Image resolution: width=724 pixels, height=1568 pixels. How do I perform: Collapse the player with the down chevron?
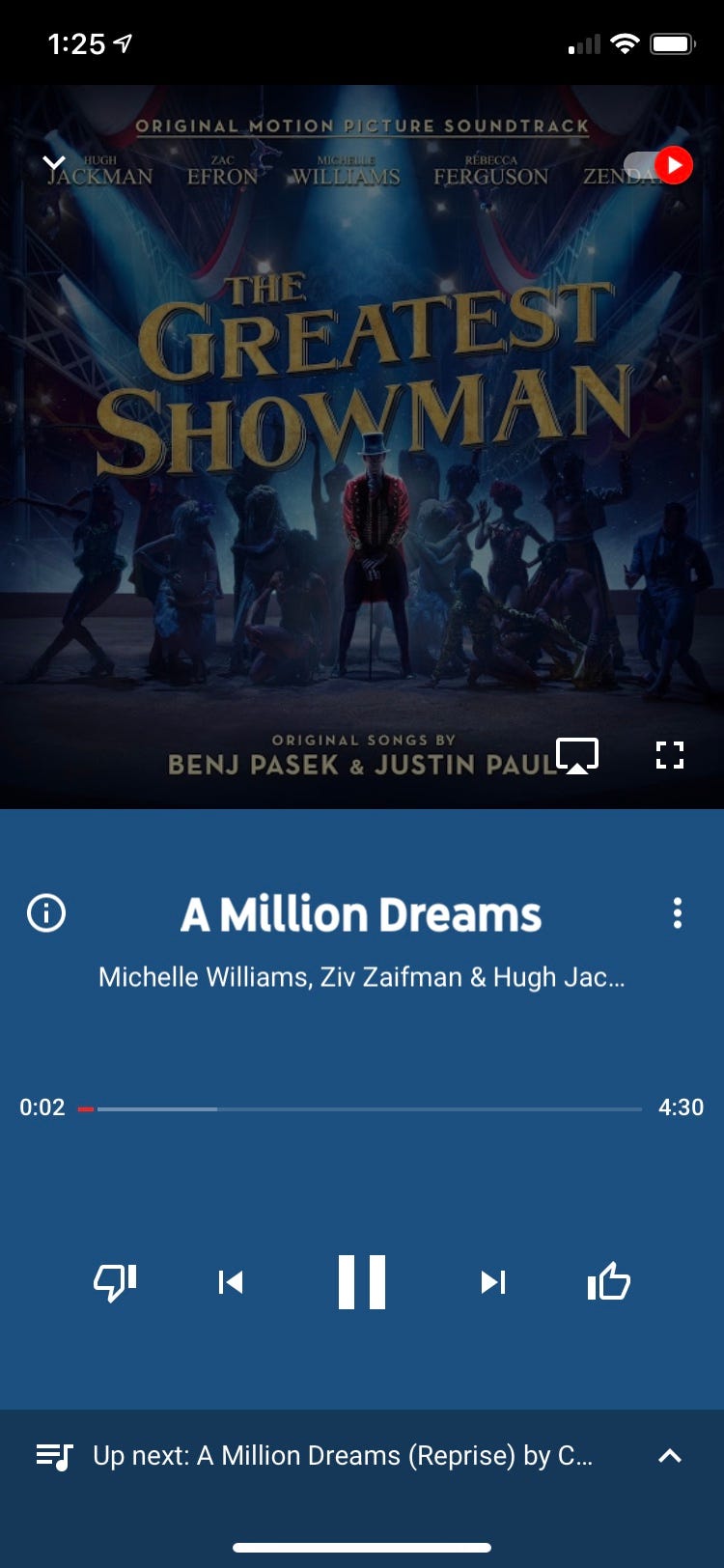54,163
